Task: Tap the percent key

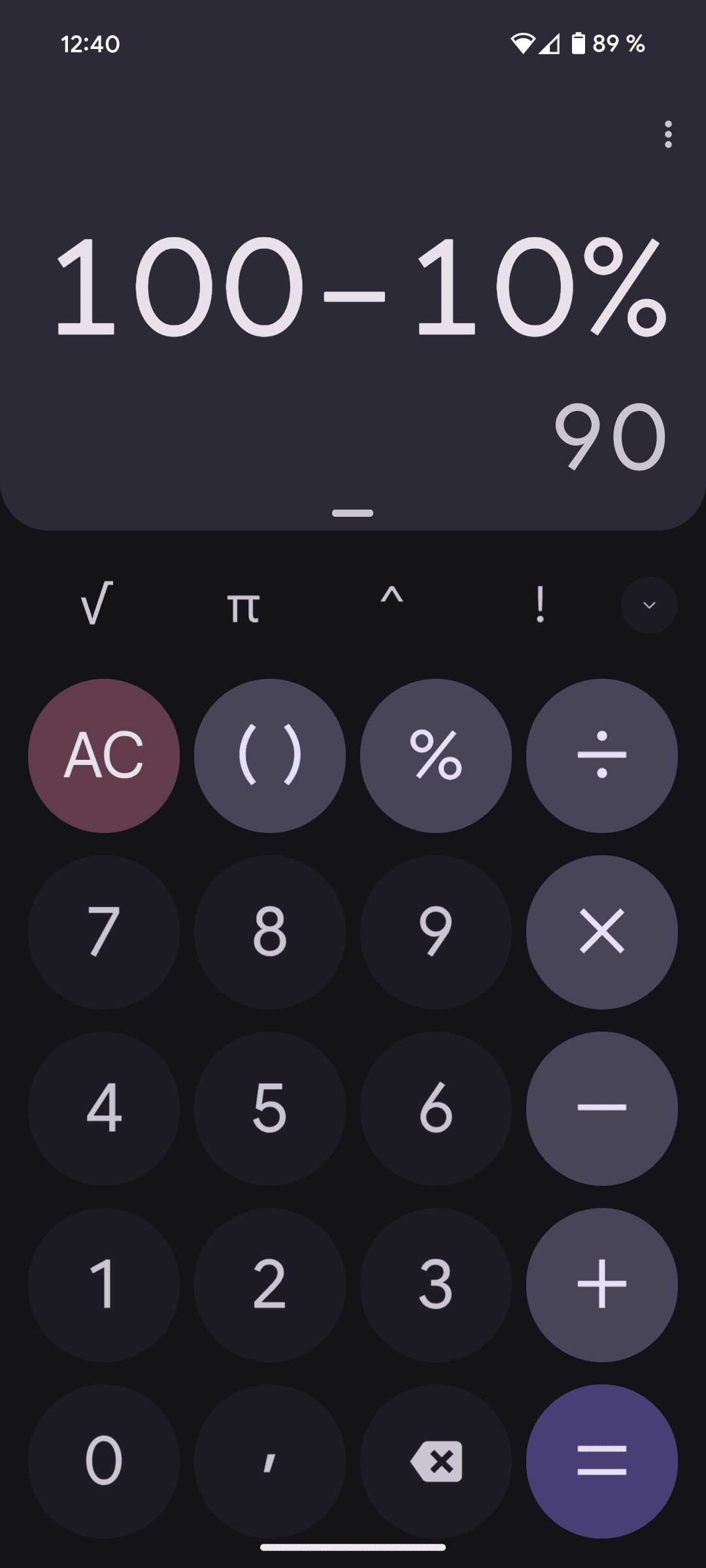Action: coord(436,755)
